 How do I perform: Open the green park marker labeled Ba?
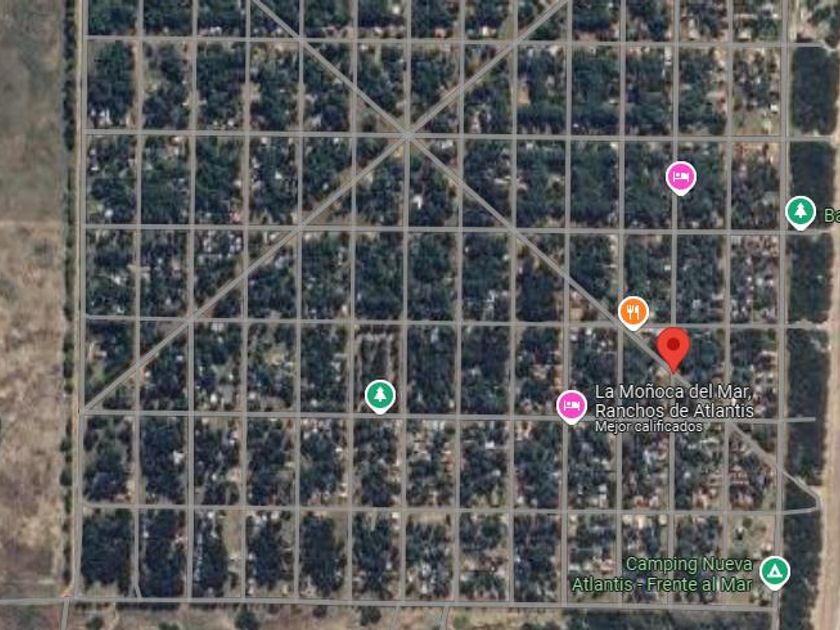click(x=800, y=211)
